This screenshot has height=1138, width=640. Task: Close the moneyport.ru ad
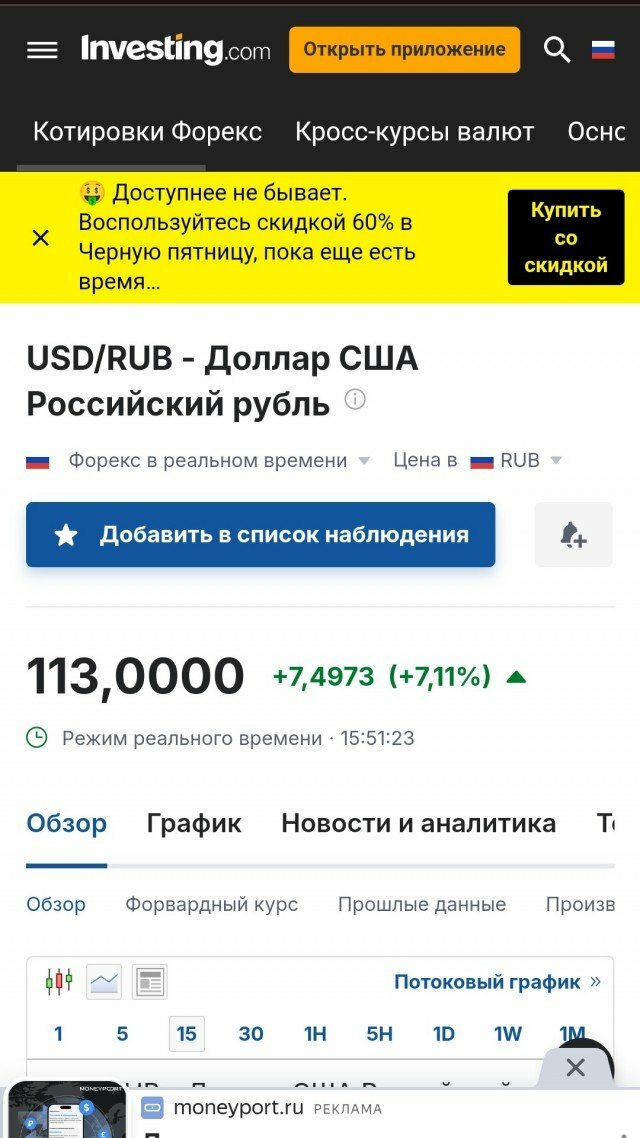coord(575,1068)
